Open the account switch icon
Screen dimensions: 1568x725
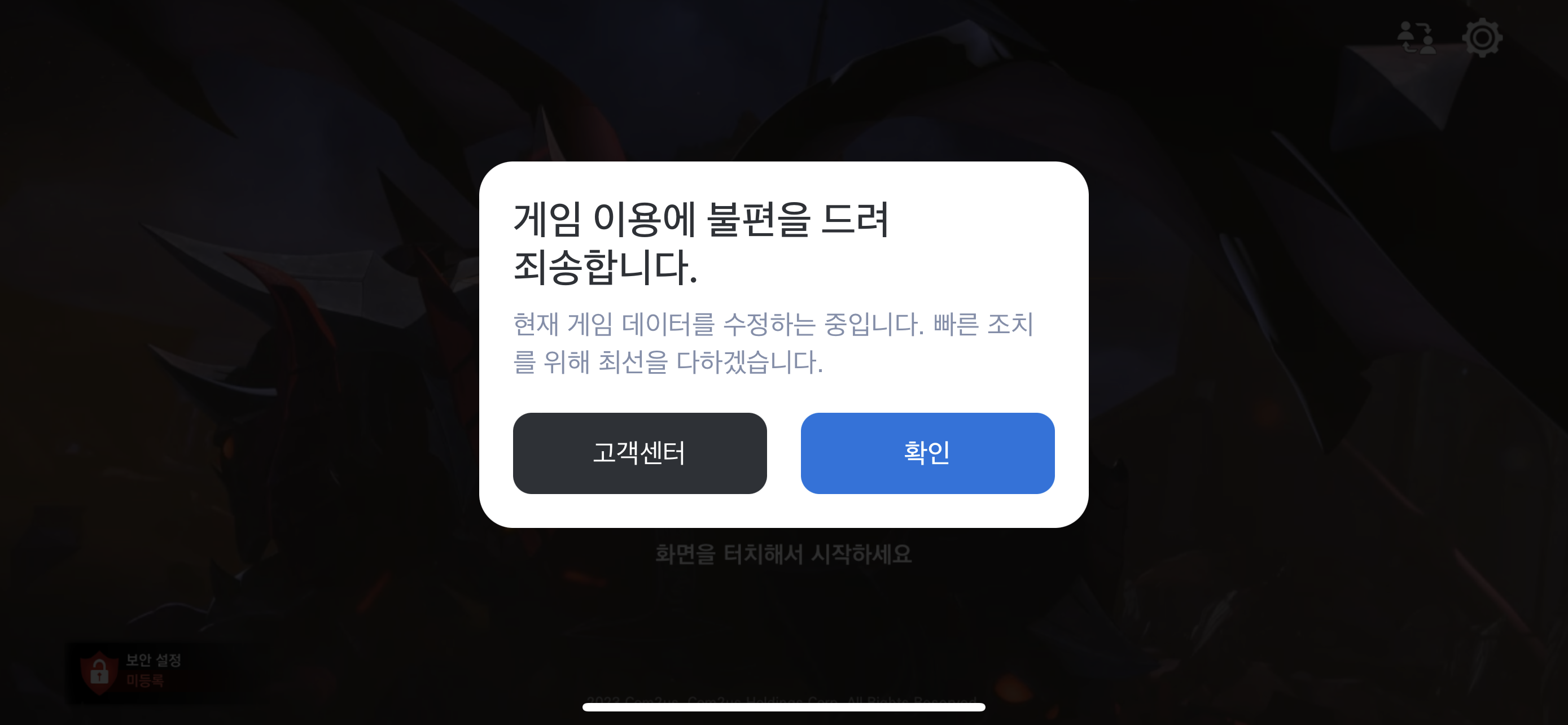(1416, 38)
